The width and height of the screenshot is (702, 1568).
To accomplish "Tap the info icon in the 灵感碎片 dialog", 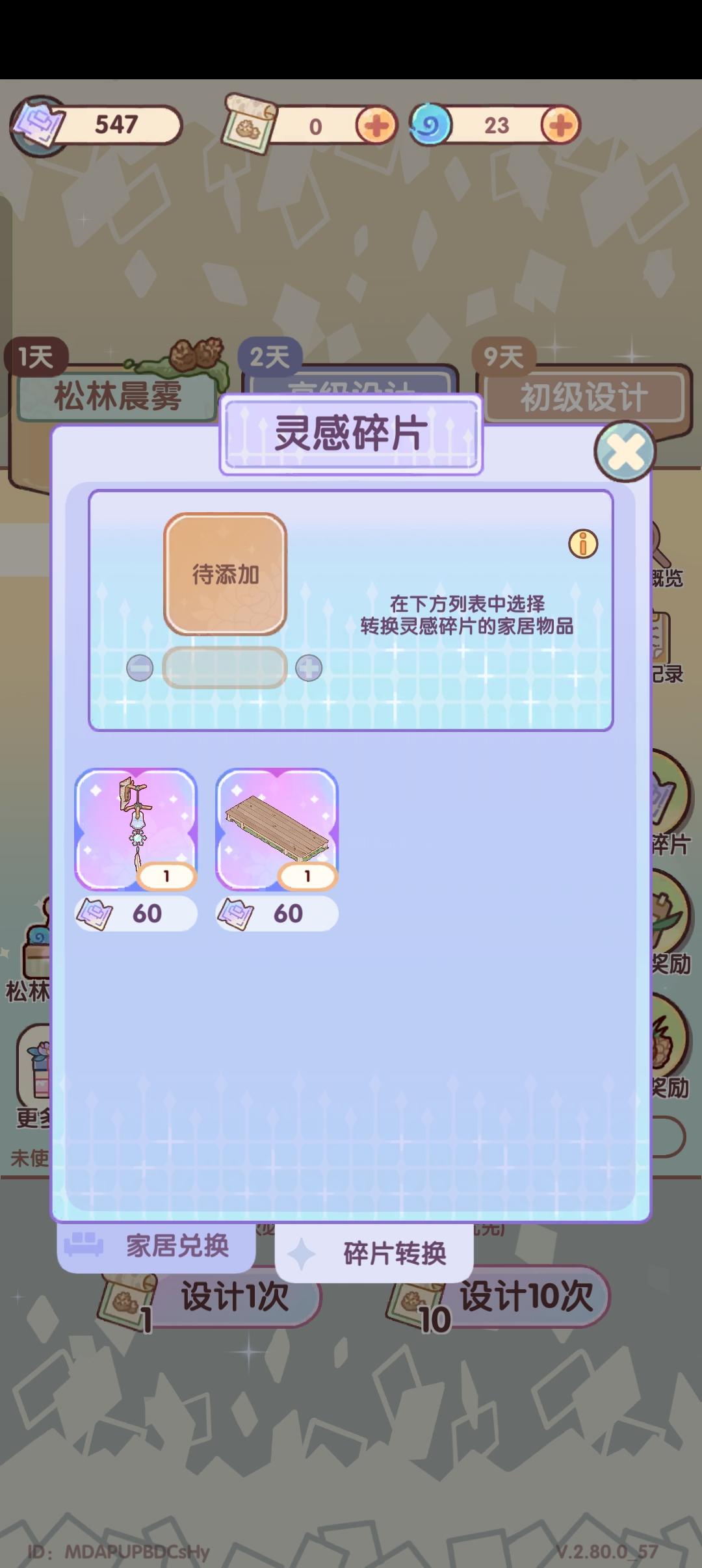I will click(583, 545).
